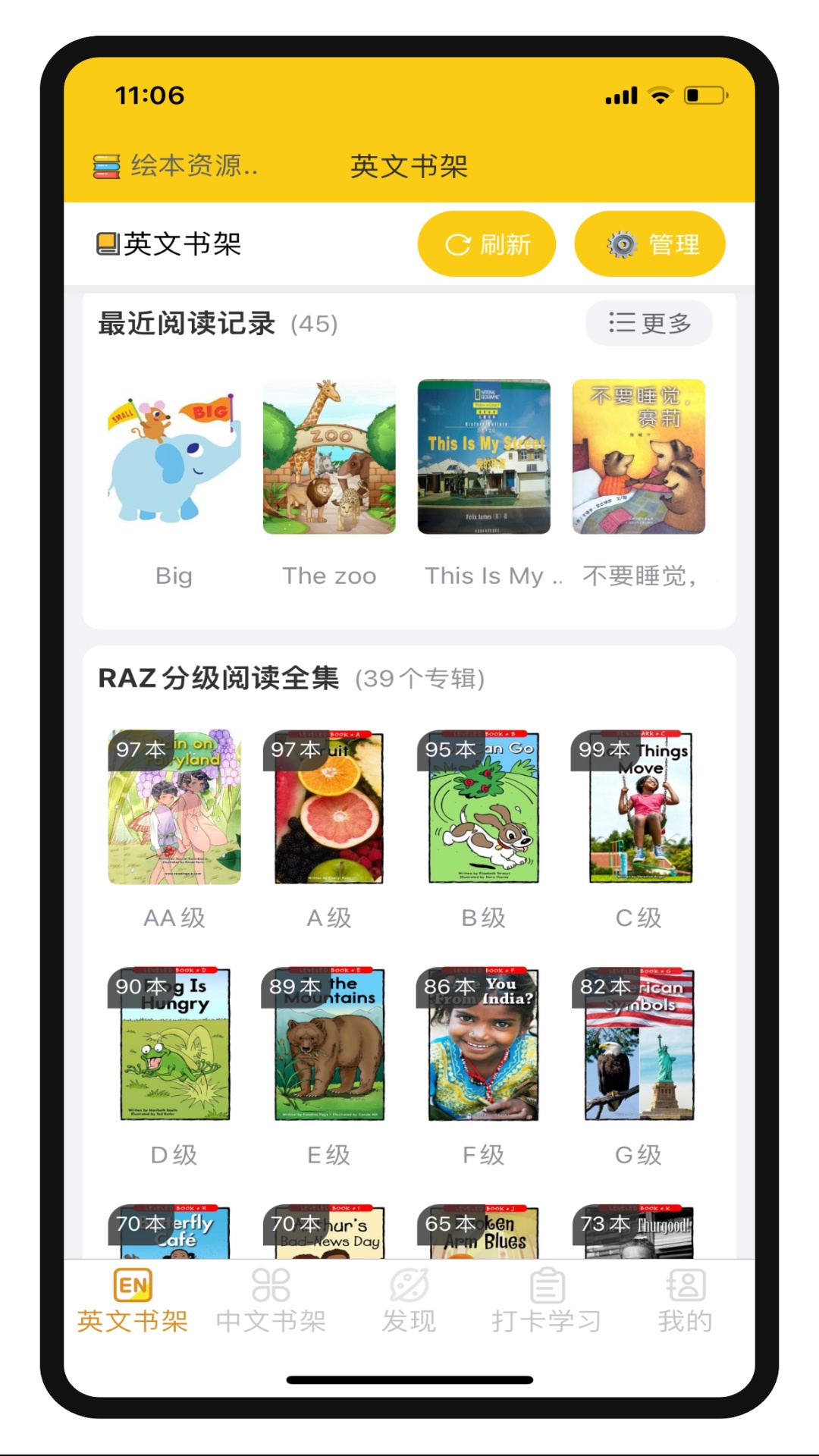This screenshot has width=819, height=1456.
Task: Switch to the 中文书架 tab
Action: click(x=271, y=1300)
